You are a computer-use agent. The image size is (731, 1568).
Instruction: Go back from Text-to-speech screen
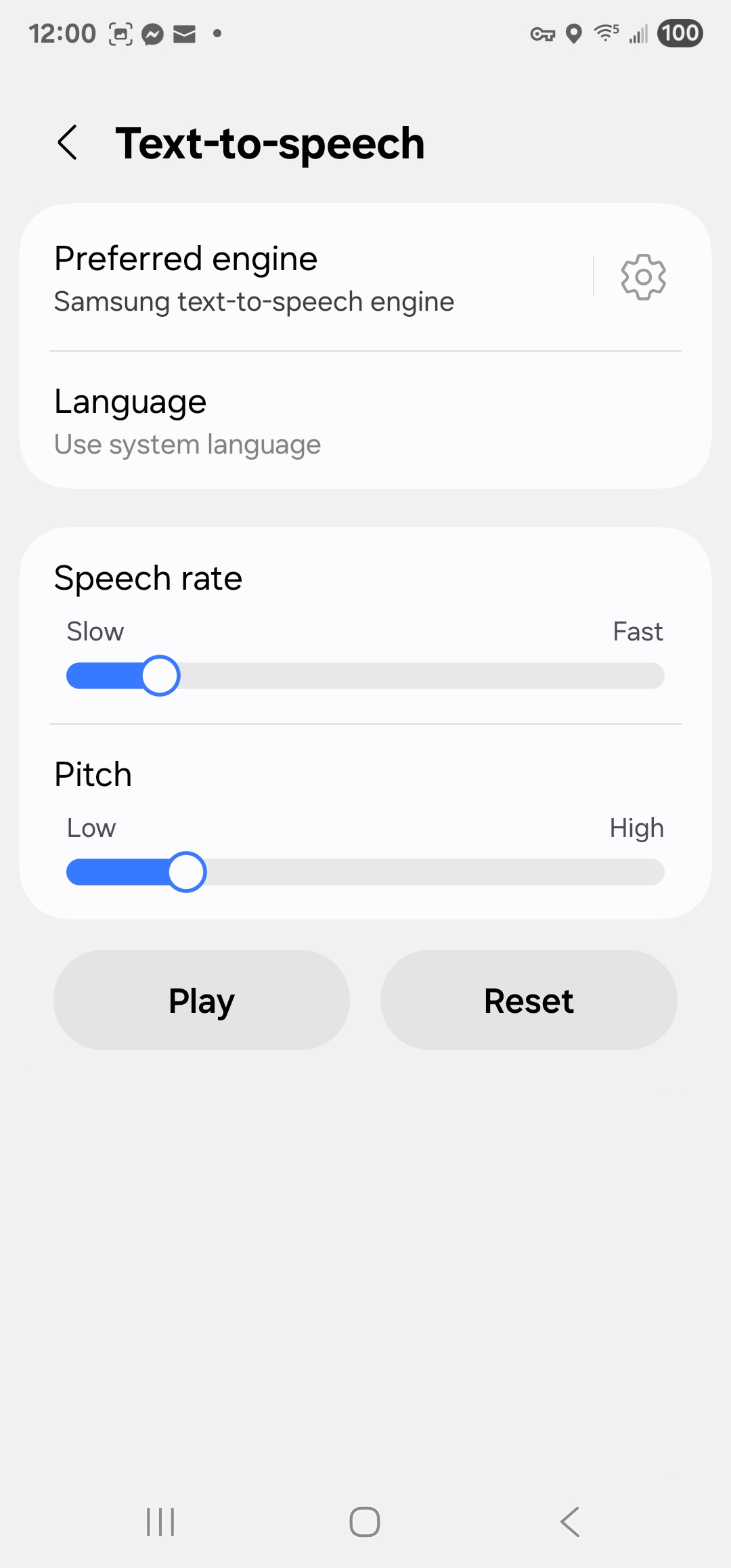tap(68, 143)
